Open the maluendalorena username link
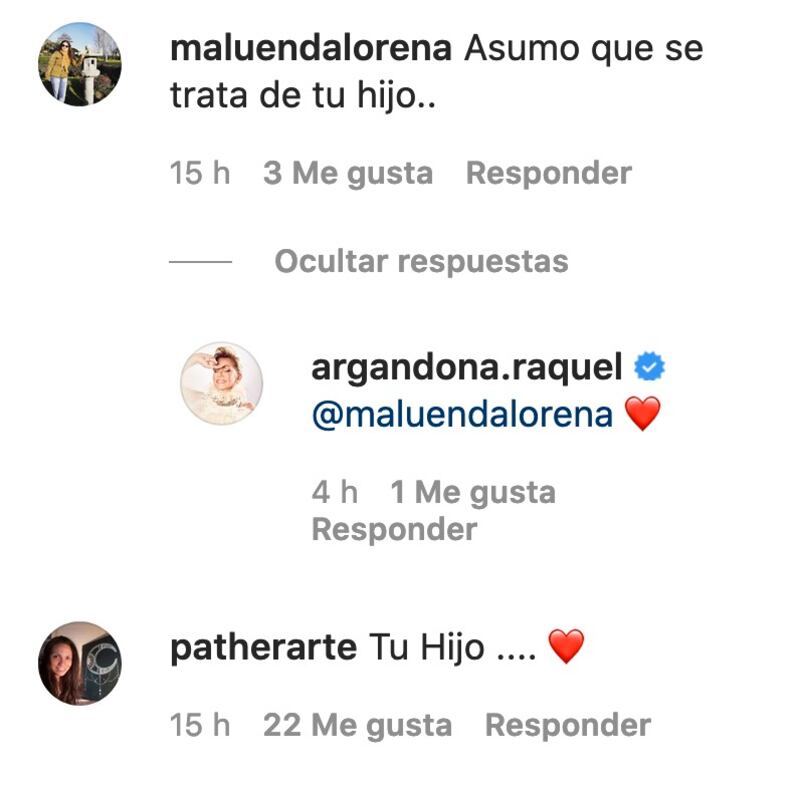Viewport: 800px width, 785px height. coord(311,48)
